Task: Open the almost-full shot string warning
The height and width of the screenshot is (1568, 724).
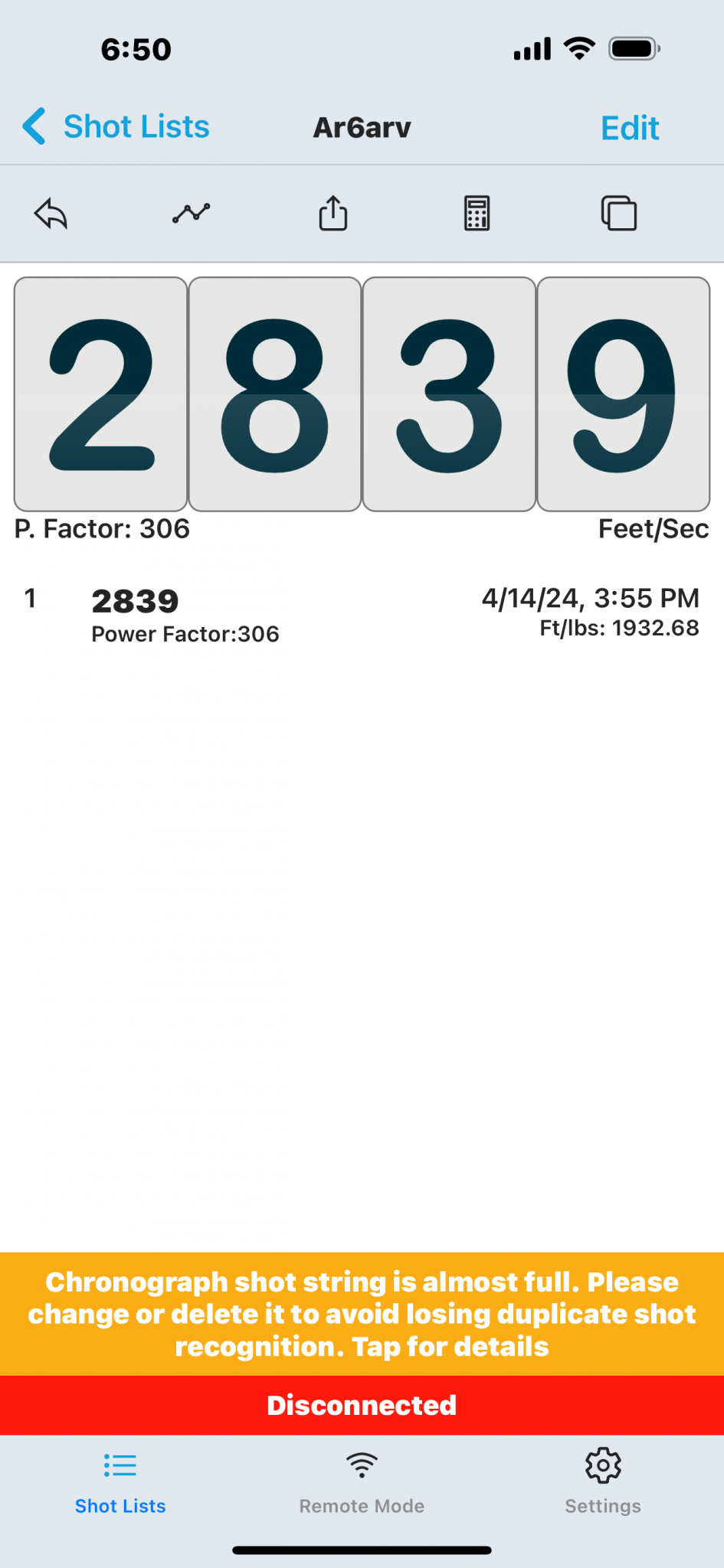Action: pyautogui.click(x=362, y=1314)
